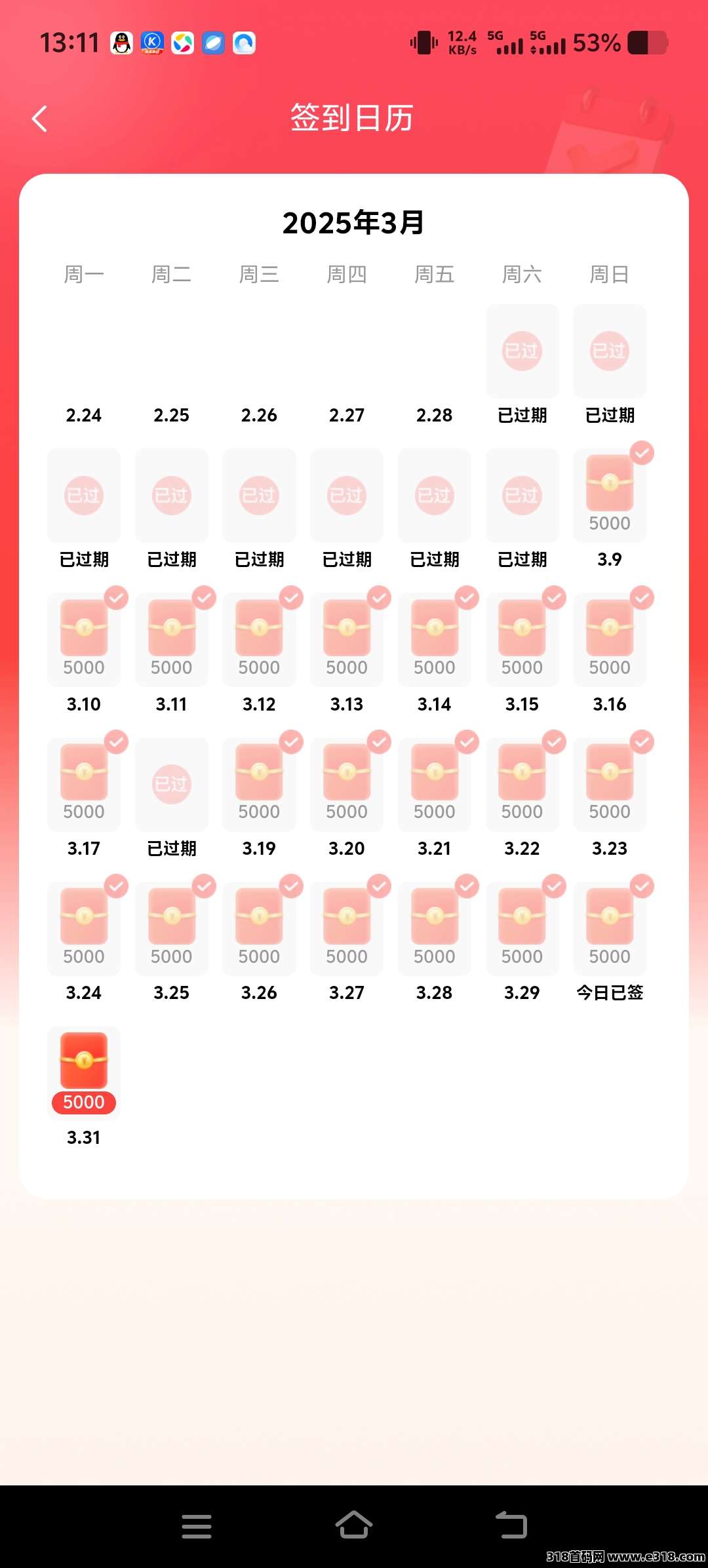Tap the system home button

(x=354, y=1525)
